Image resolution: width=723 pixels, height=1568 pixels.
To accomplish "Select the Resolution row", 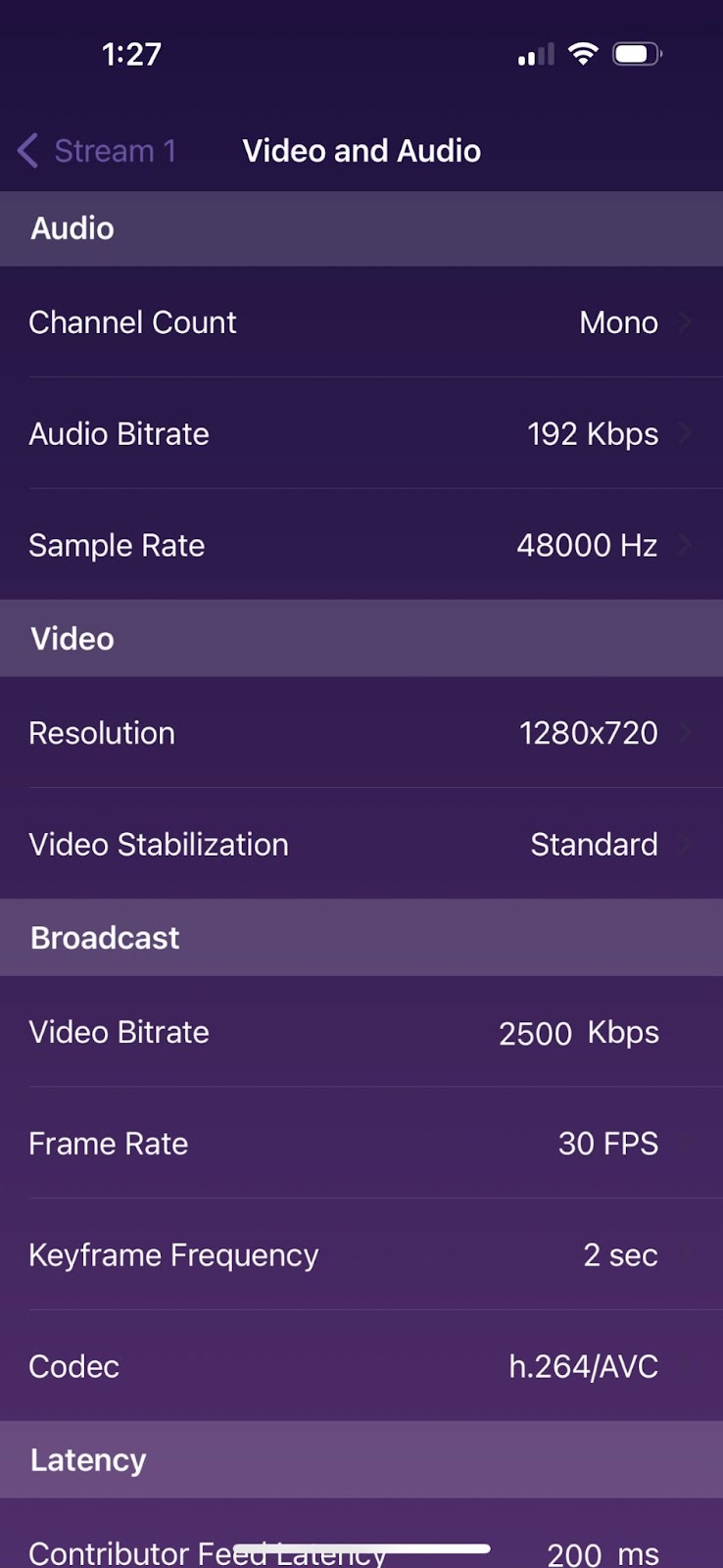I will pyautogui.click(x=361, y=733).
